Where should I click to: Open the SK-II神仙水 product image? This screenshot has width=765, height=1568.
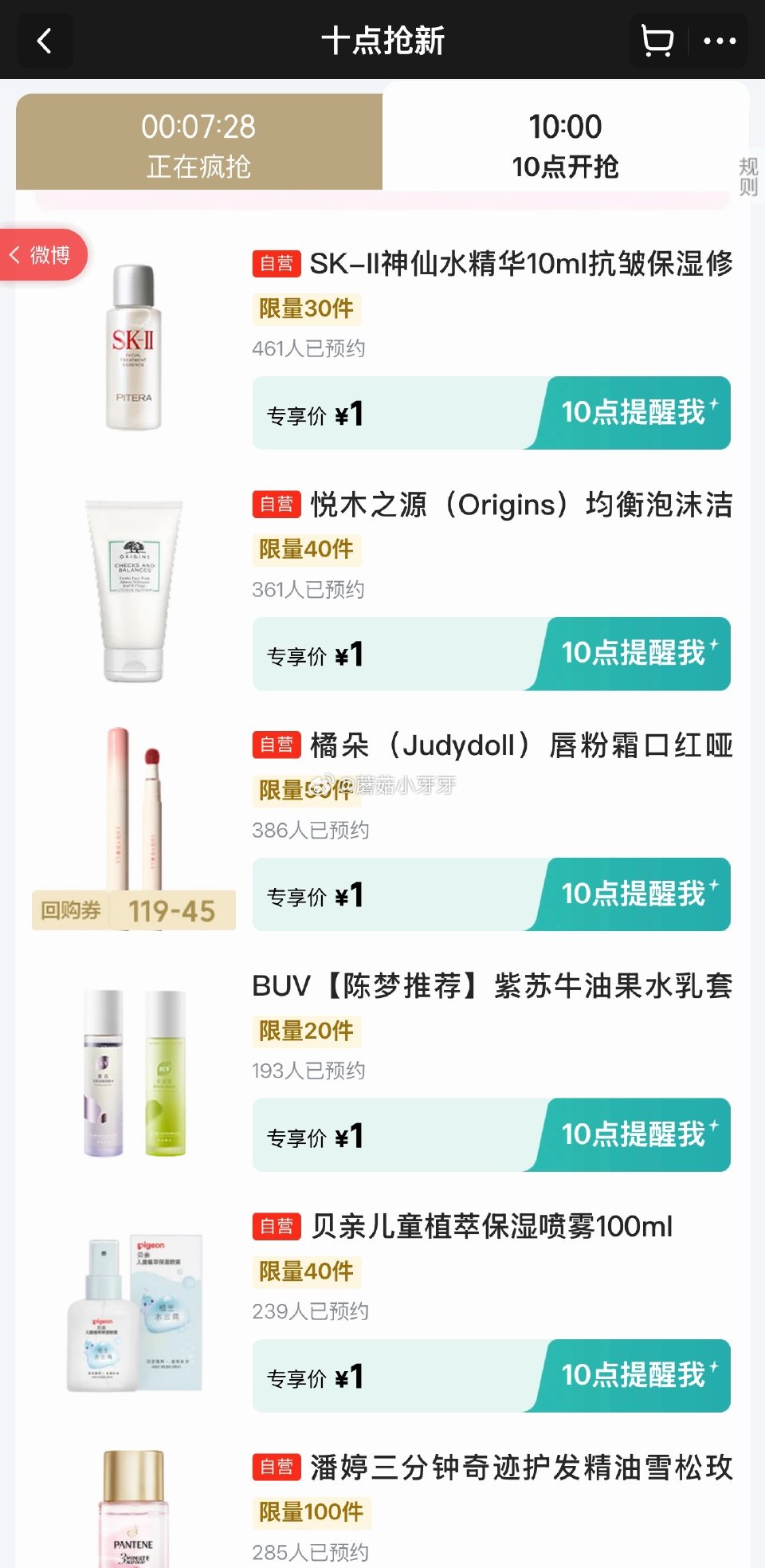[x=134, y=347]
